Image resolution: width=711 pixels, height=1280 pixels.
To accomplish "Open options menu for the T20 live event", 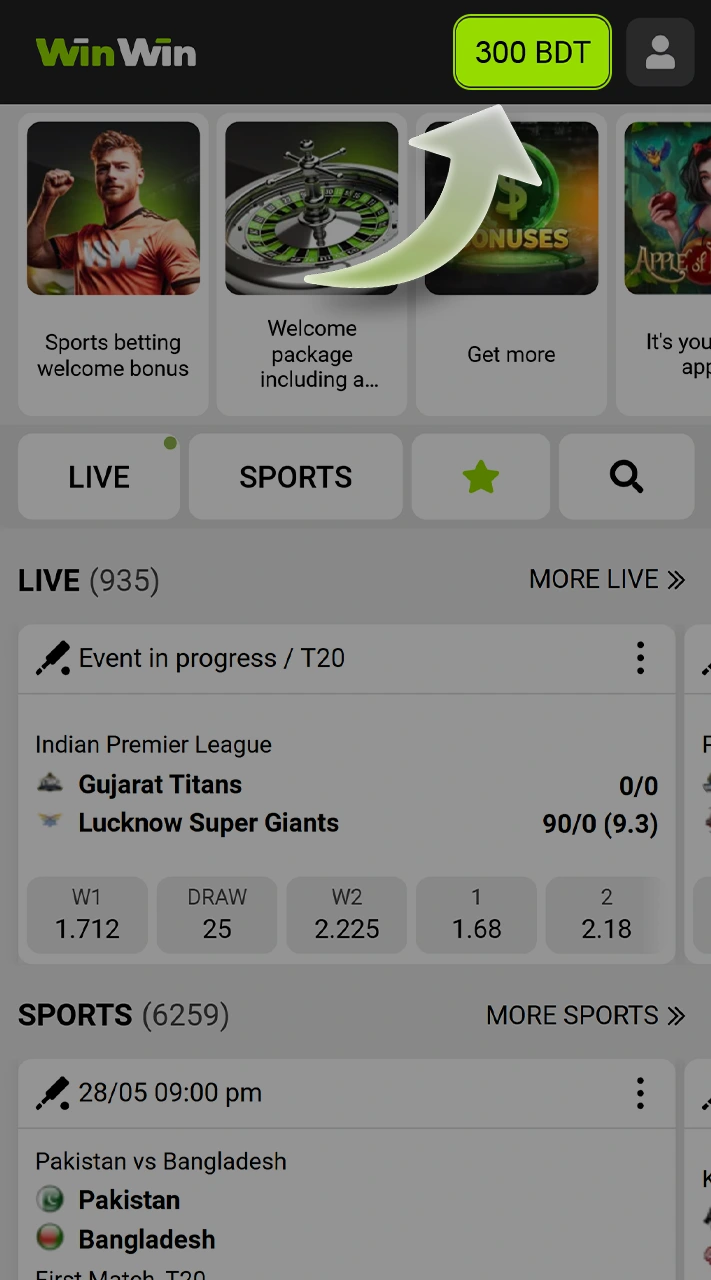I will coord(640,658).
